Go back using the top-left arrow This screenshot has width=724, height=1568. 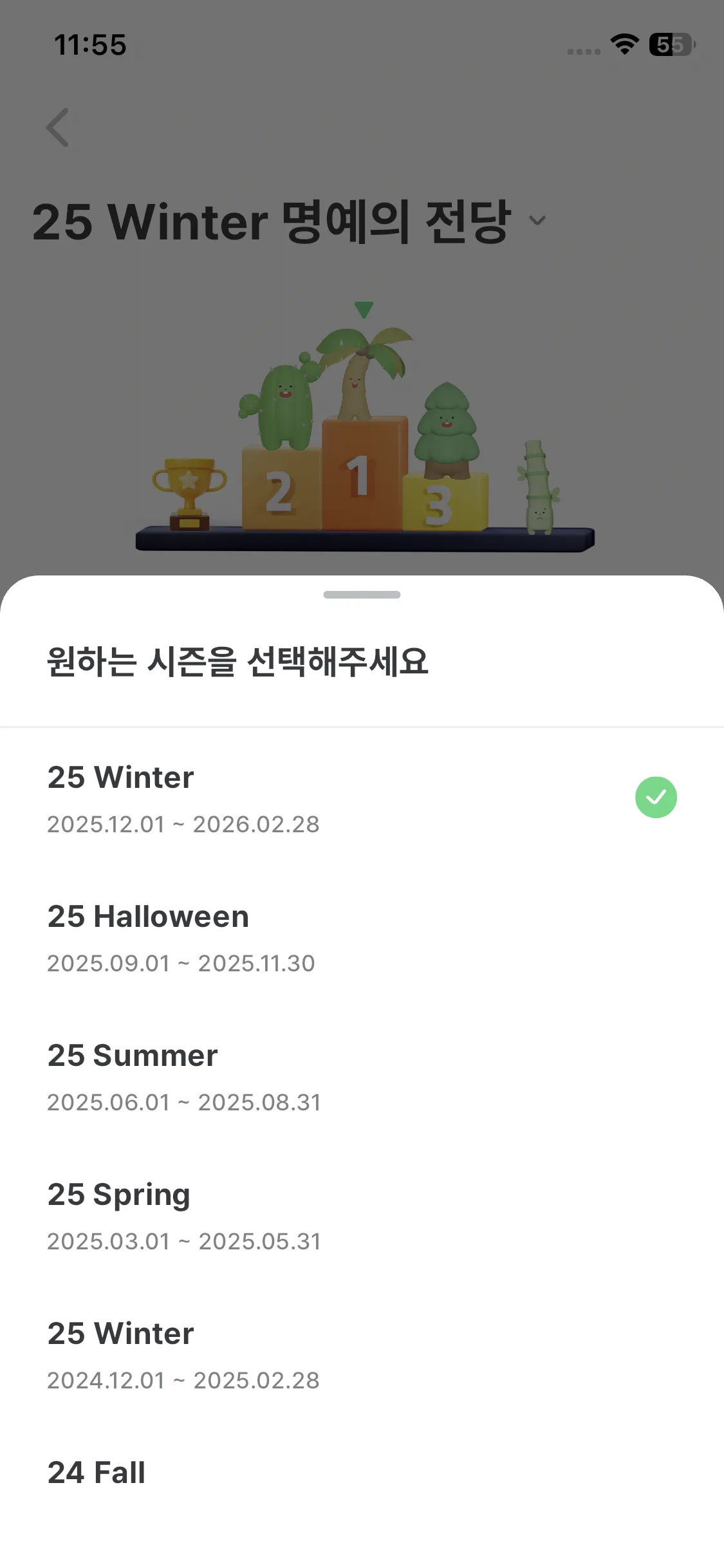coord(58,127)
